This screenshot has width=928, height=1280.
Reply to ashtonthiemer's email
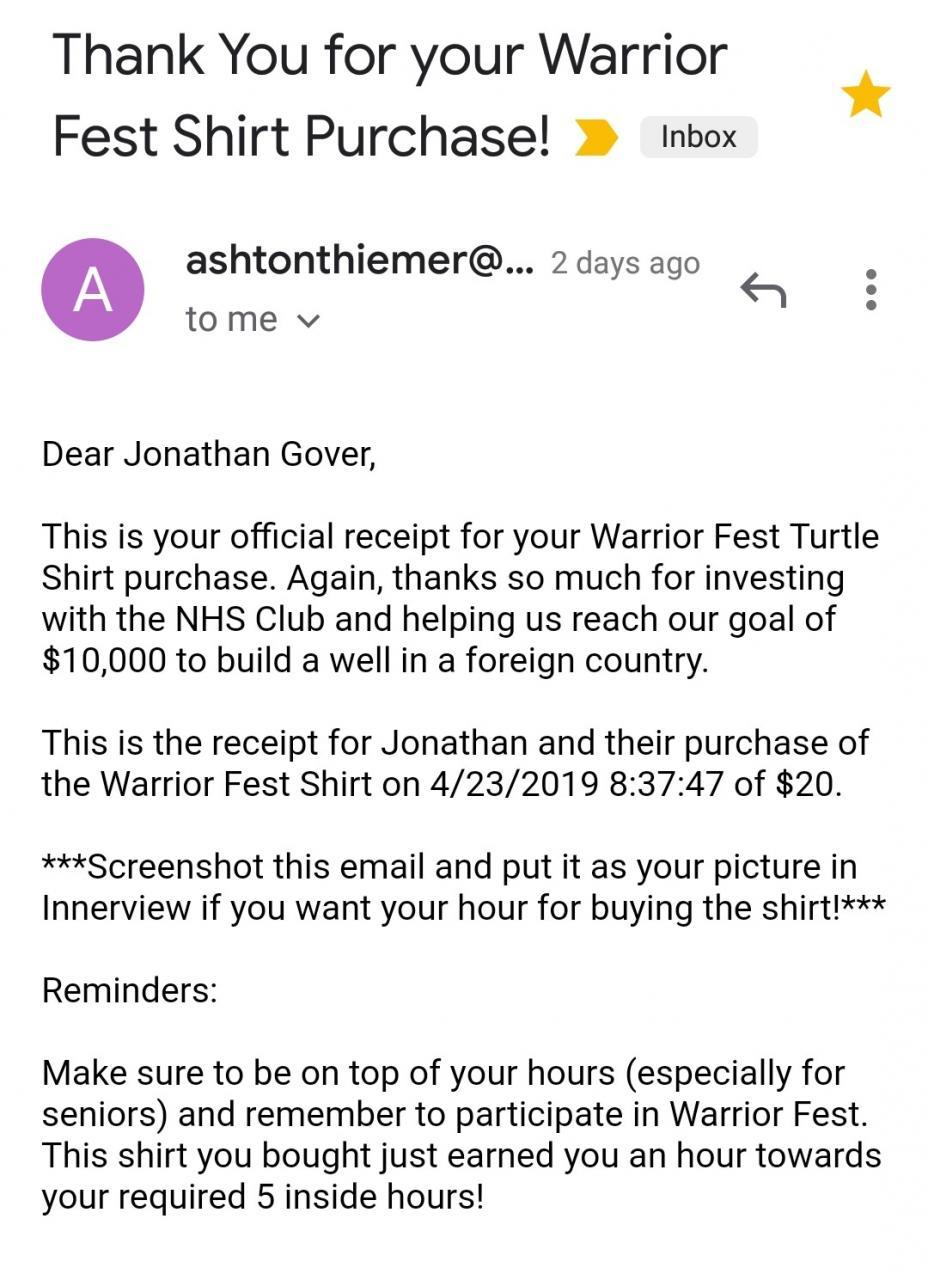[x=763, y=290]
